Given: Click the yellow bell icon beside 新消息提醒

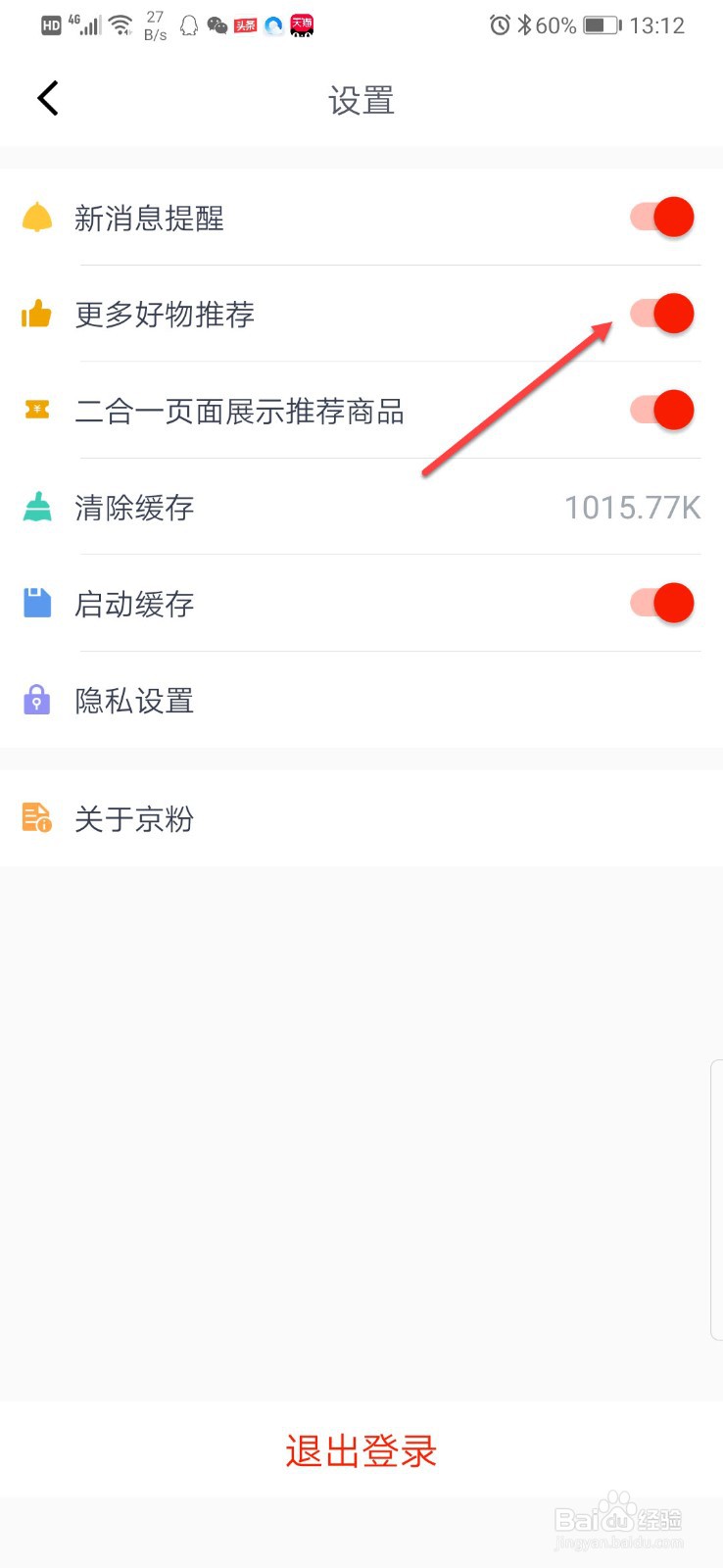Looking at the screenshot, I should tap(36, 214).
